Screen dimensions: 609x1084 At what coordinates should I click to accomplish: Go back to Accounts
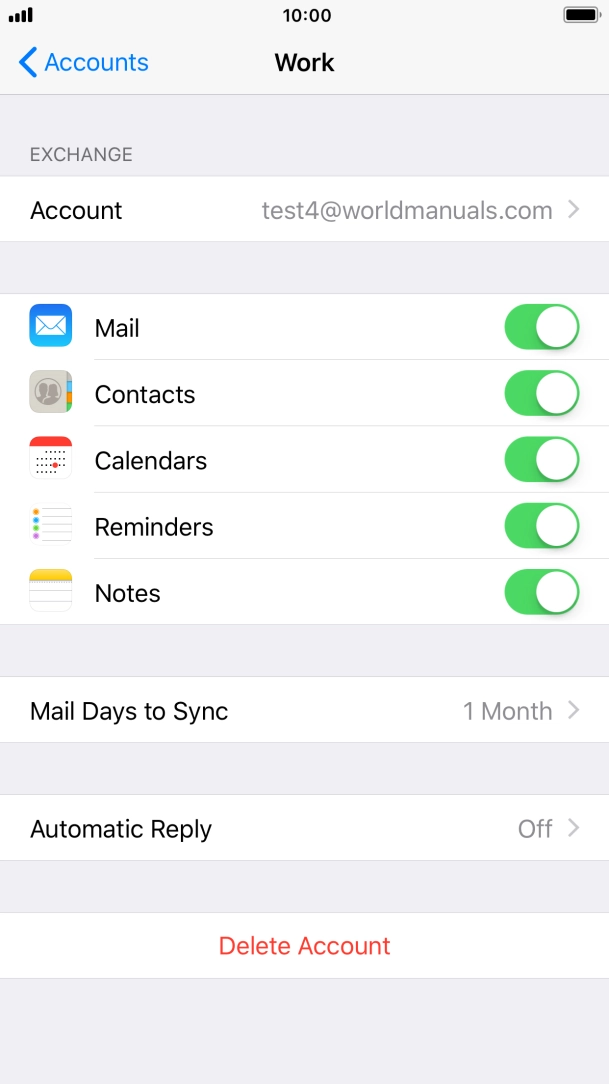coord(83,63)
